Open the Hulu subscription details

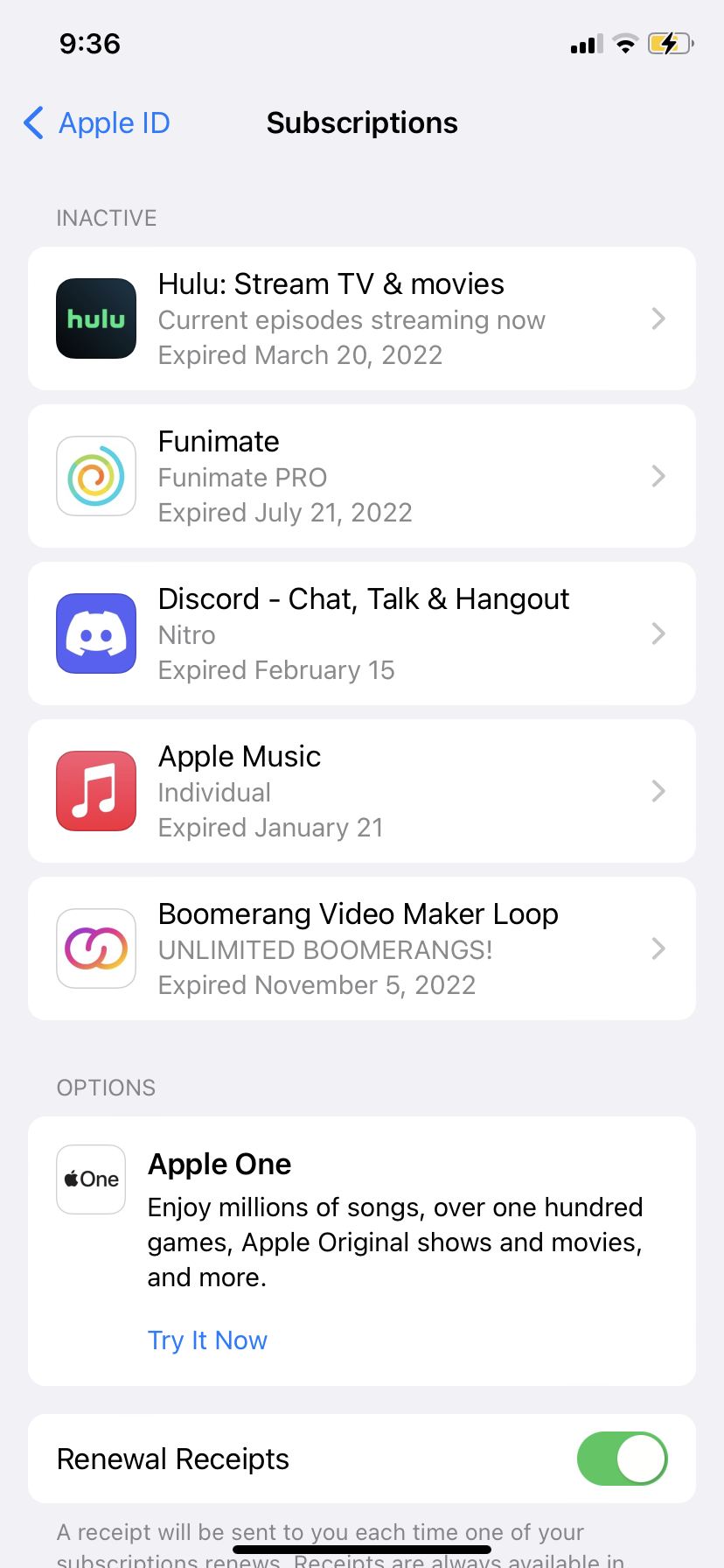(x=362, y=318)
